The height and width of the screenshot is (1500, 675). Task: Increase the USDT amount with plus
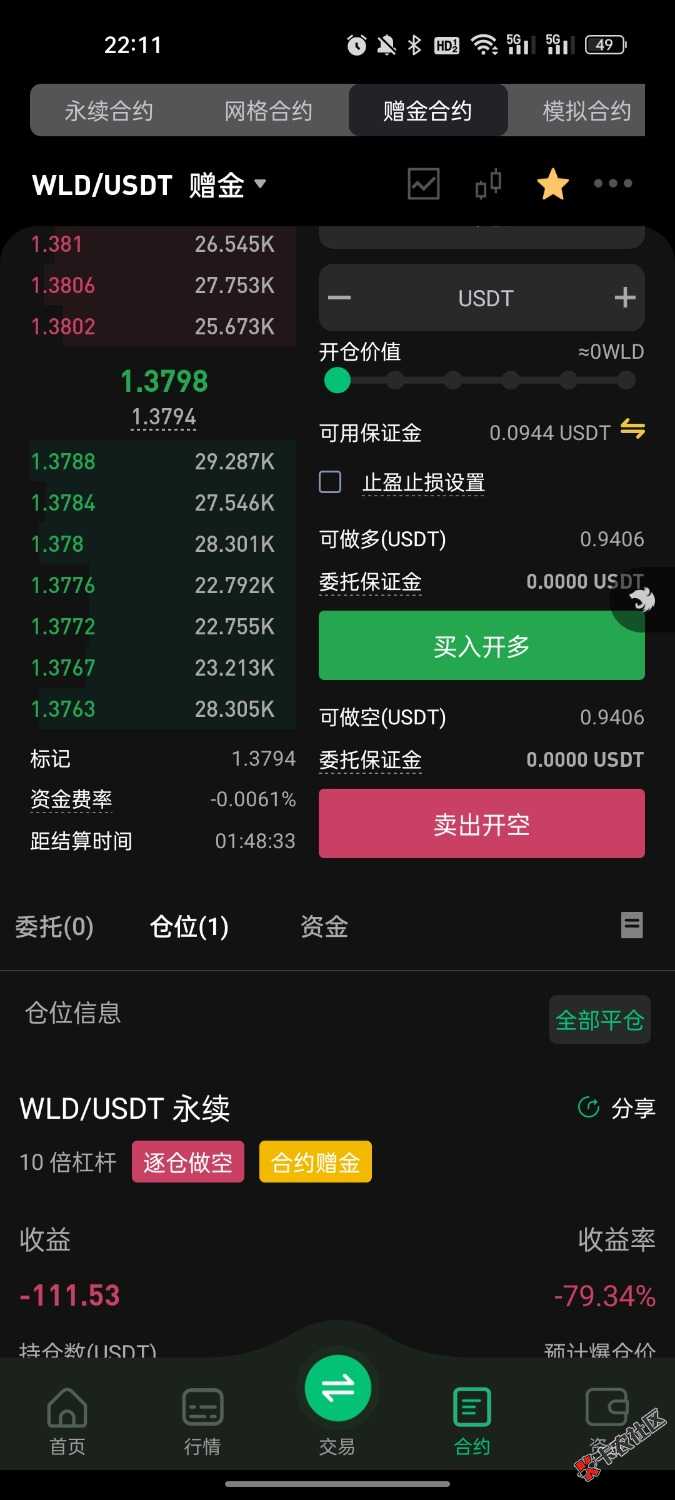click(624, 298)
